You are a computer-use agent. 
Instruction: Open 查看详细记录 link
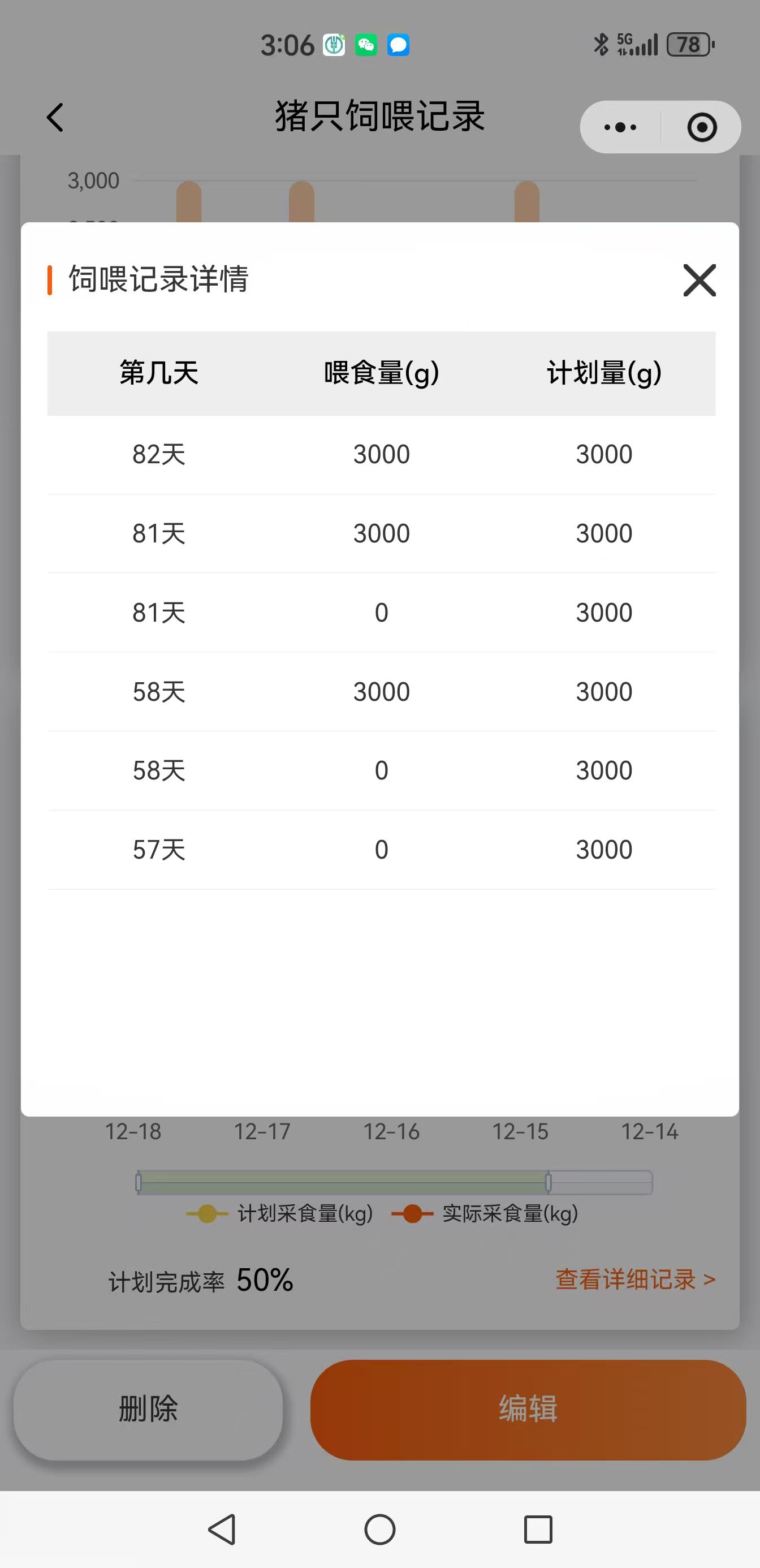tap(634, 1280)
